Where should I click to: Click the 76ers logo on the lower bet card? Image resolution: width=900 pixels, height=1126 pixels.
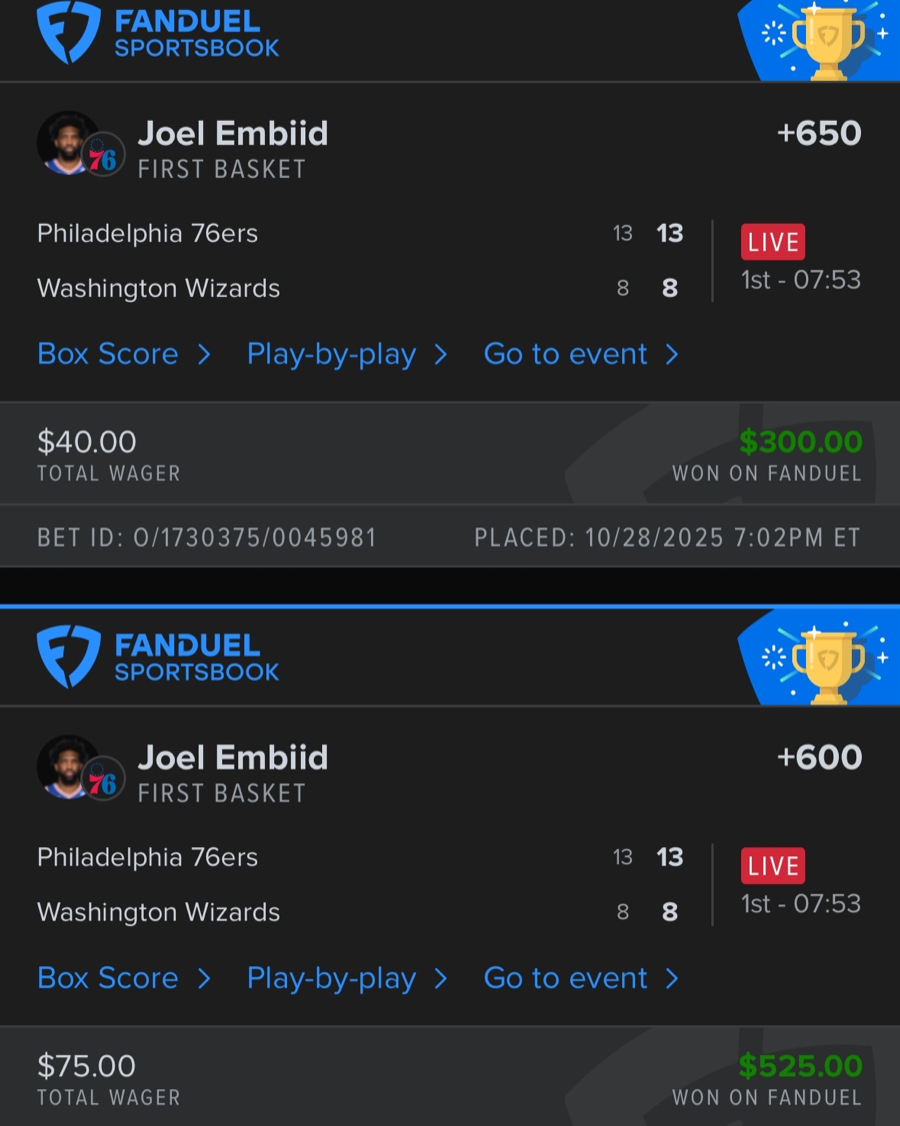coord(101,782)
